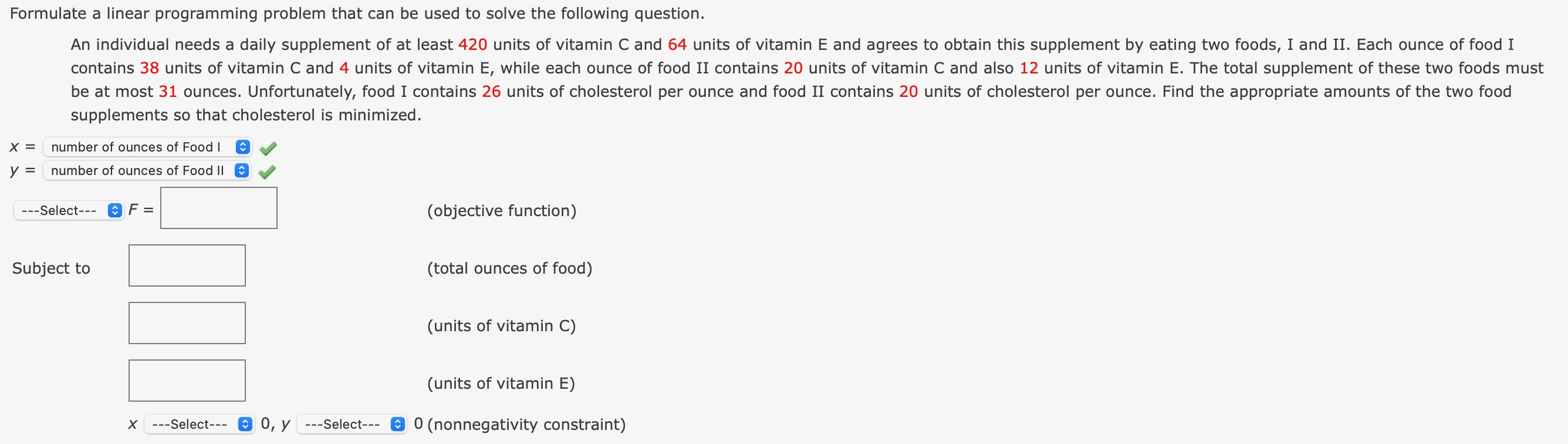This screenshot has height=444, width=1568.
Task: Open the x variable definition dropdown
Action: coord(147,147)
